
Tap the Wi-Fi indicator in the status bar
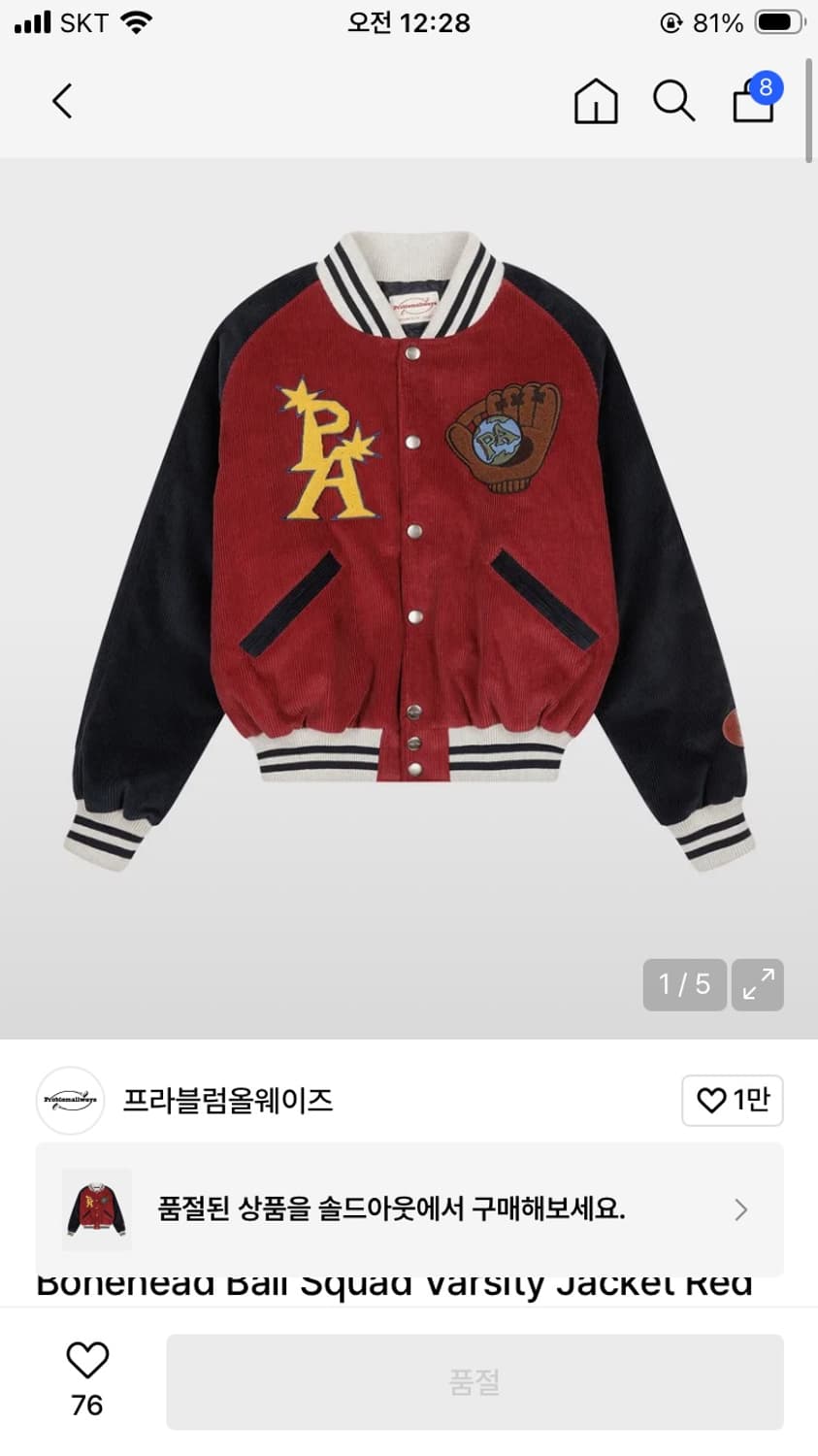tap(139, 21)
